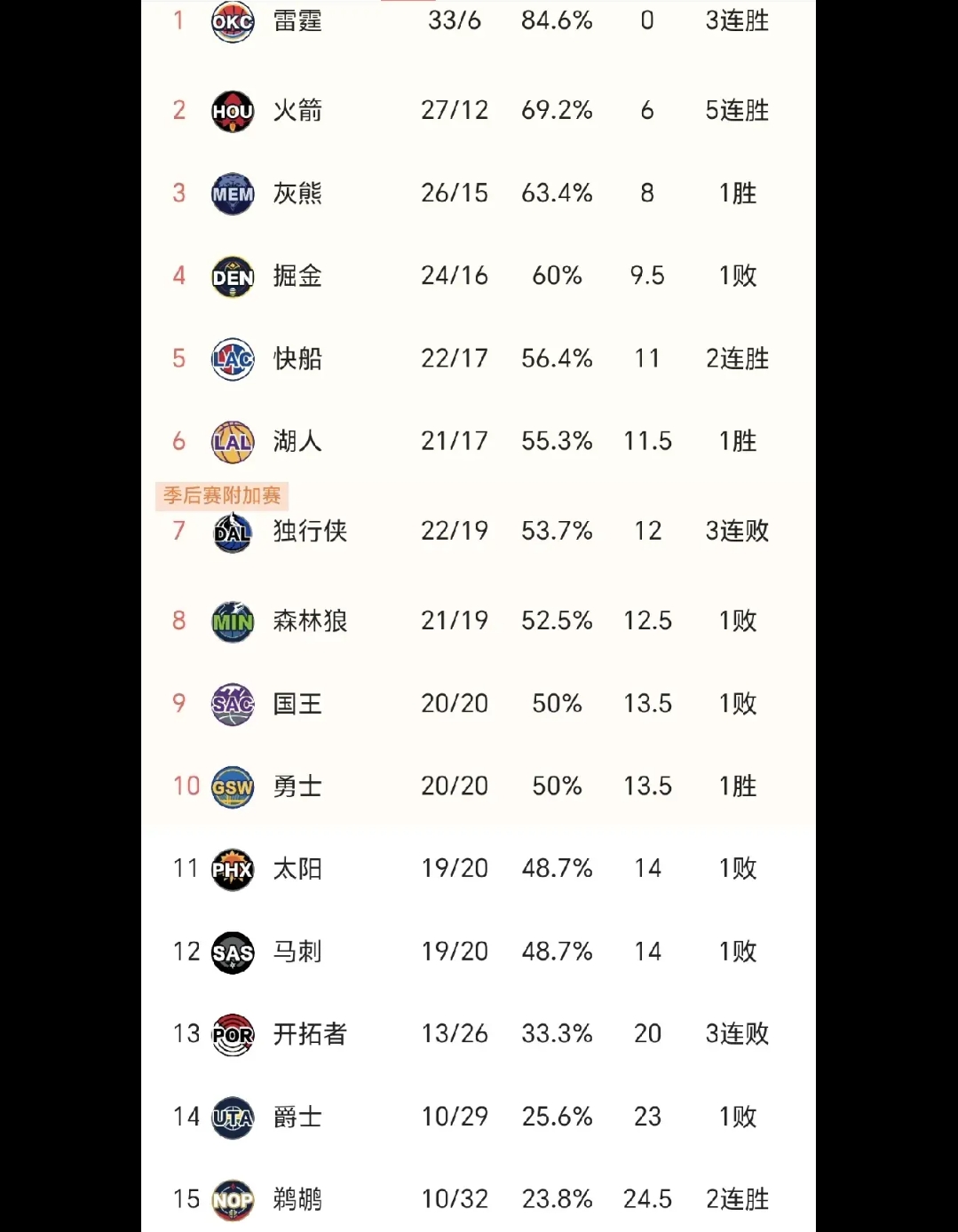Select the Houston Rockets logo
The width and height of the screenshot is (958, 1232).
[232, 111]
